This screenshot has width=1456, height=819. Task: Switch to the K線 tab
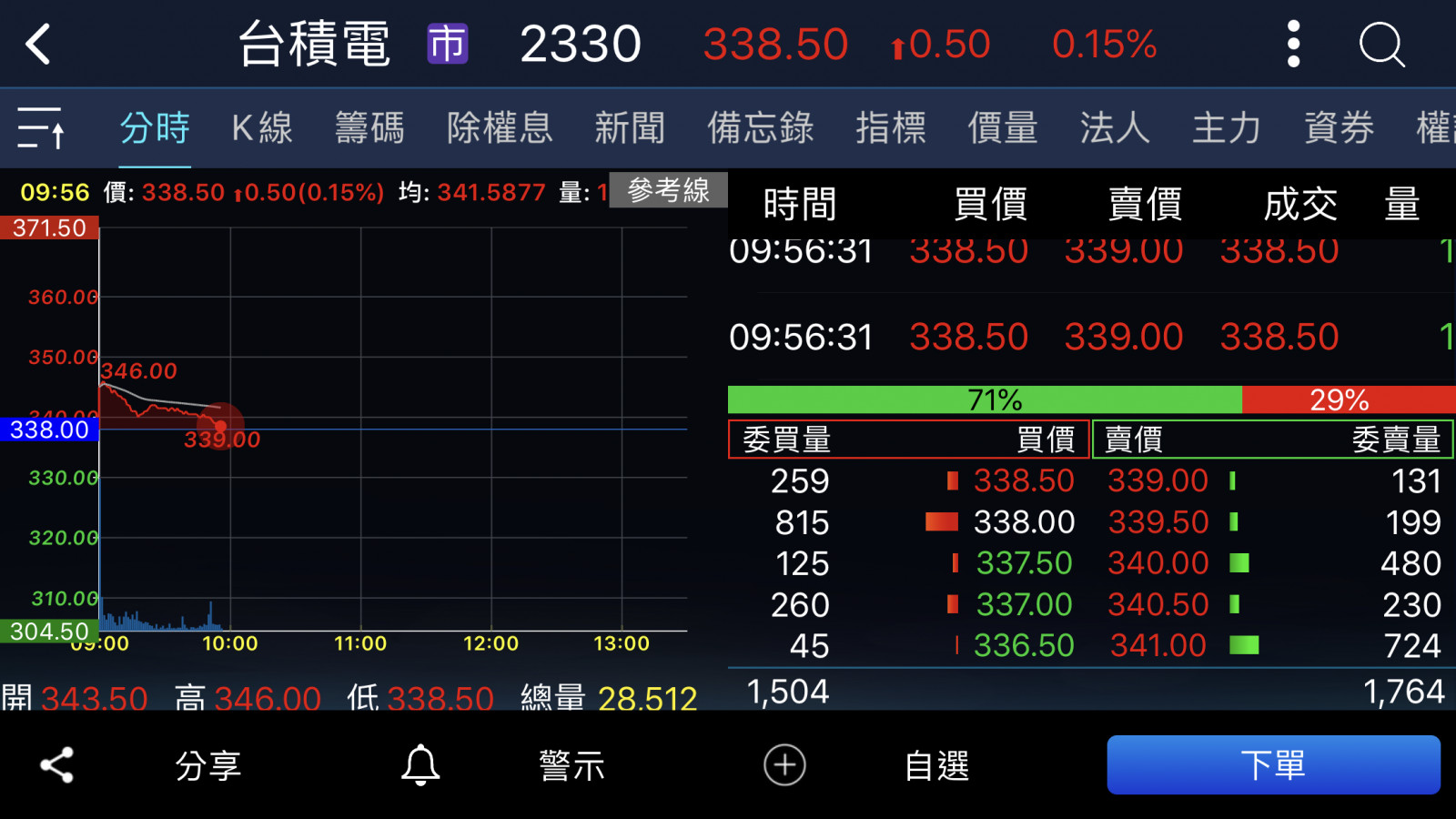tap(262, 127)
